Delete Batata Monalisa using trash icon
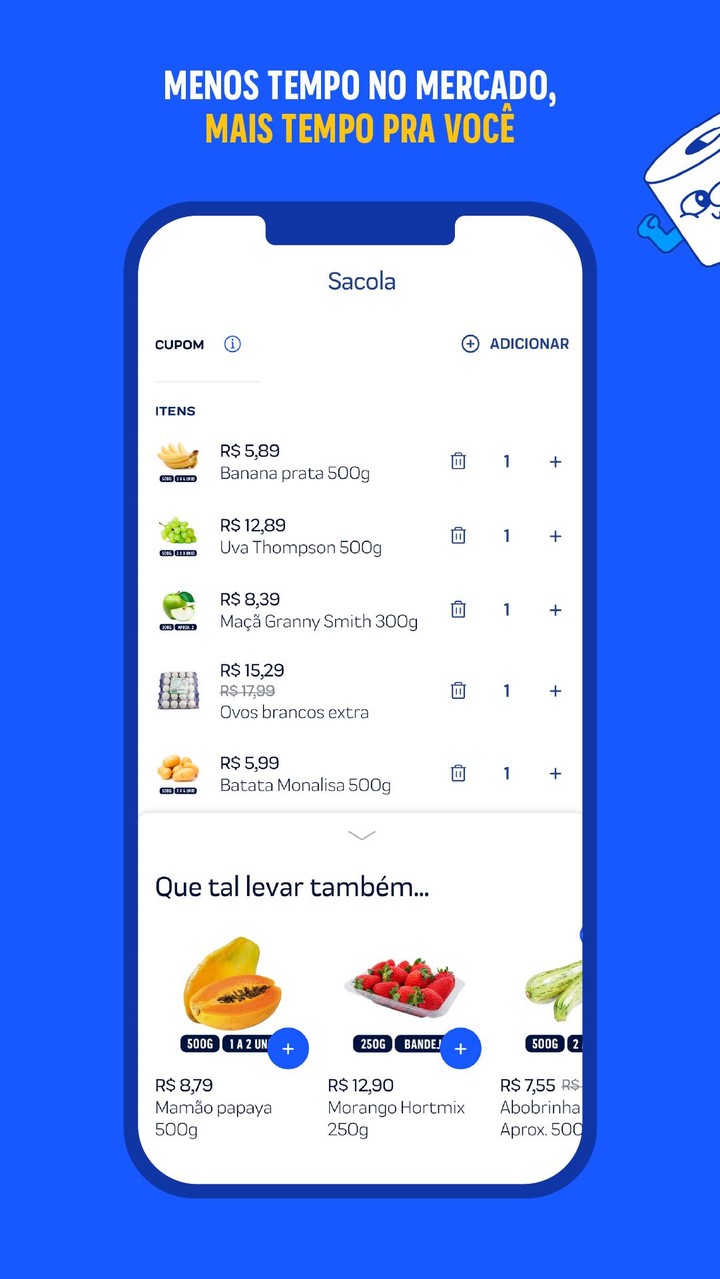Image resolution: width=720 pixels, height=1279 pixels. tap(458, 772)
